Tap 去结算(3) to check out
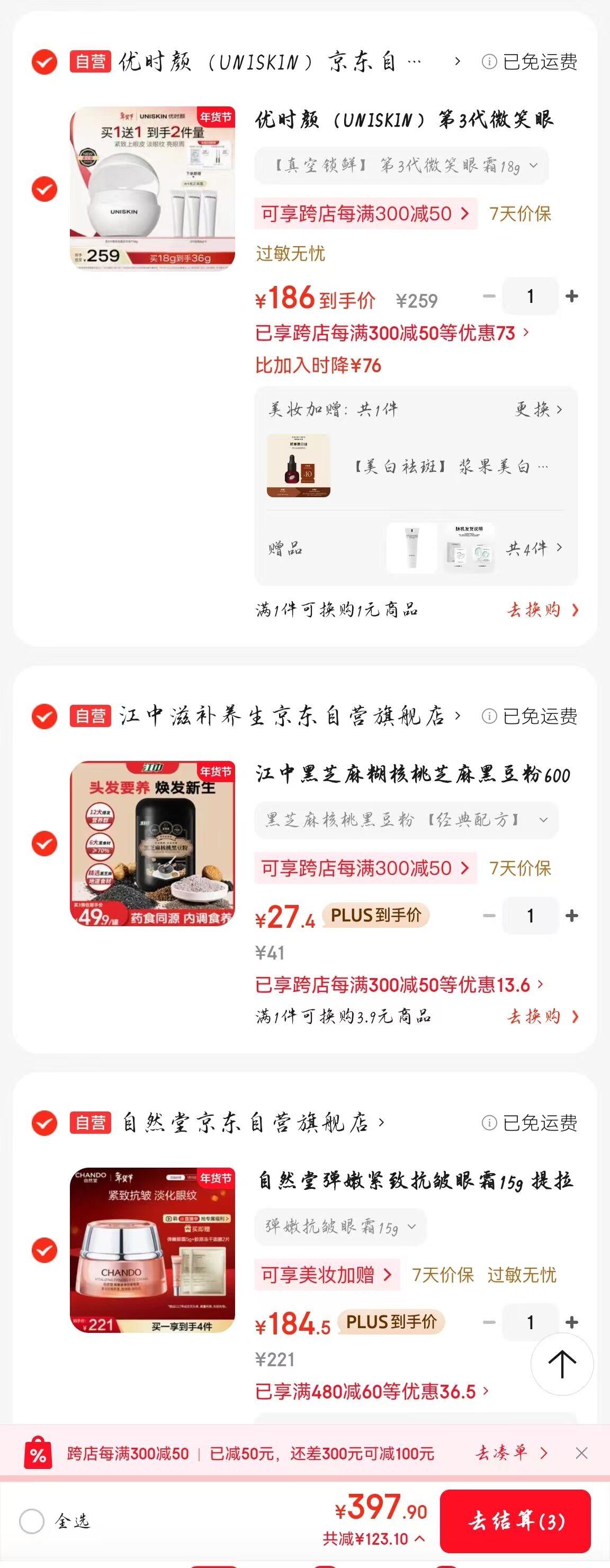The height and width of the screenshot is (1568, 610). pyautogui.click(x=515, y=1521)
